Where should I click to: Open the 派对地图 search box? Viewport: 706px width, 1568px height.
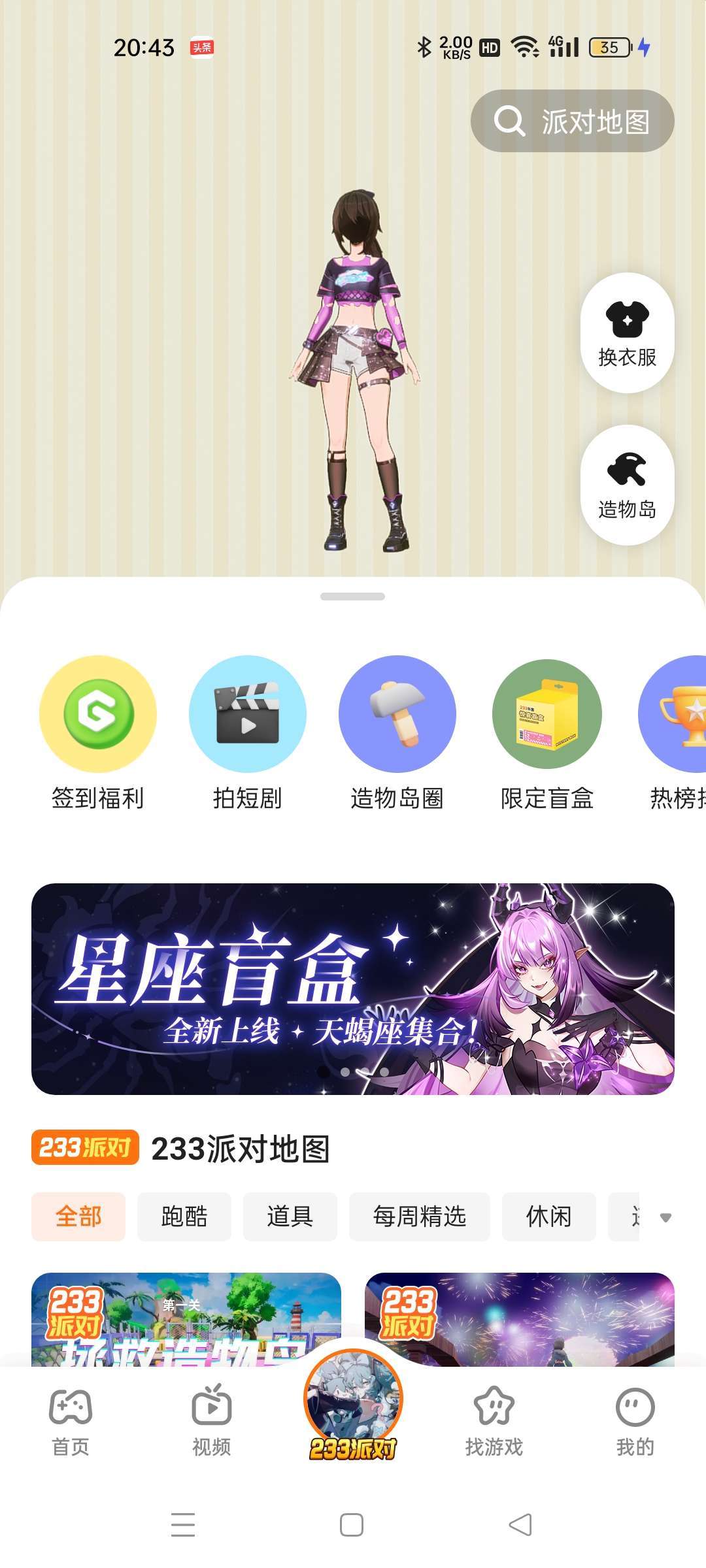tap(572, 121)
